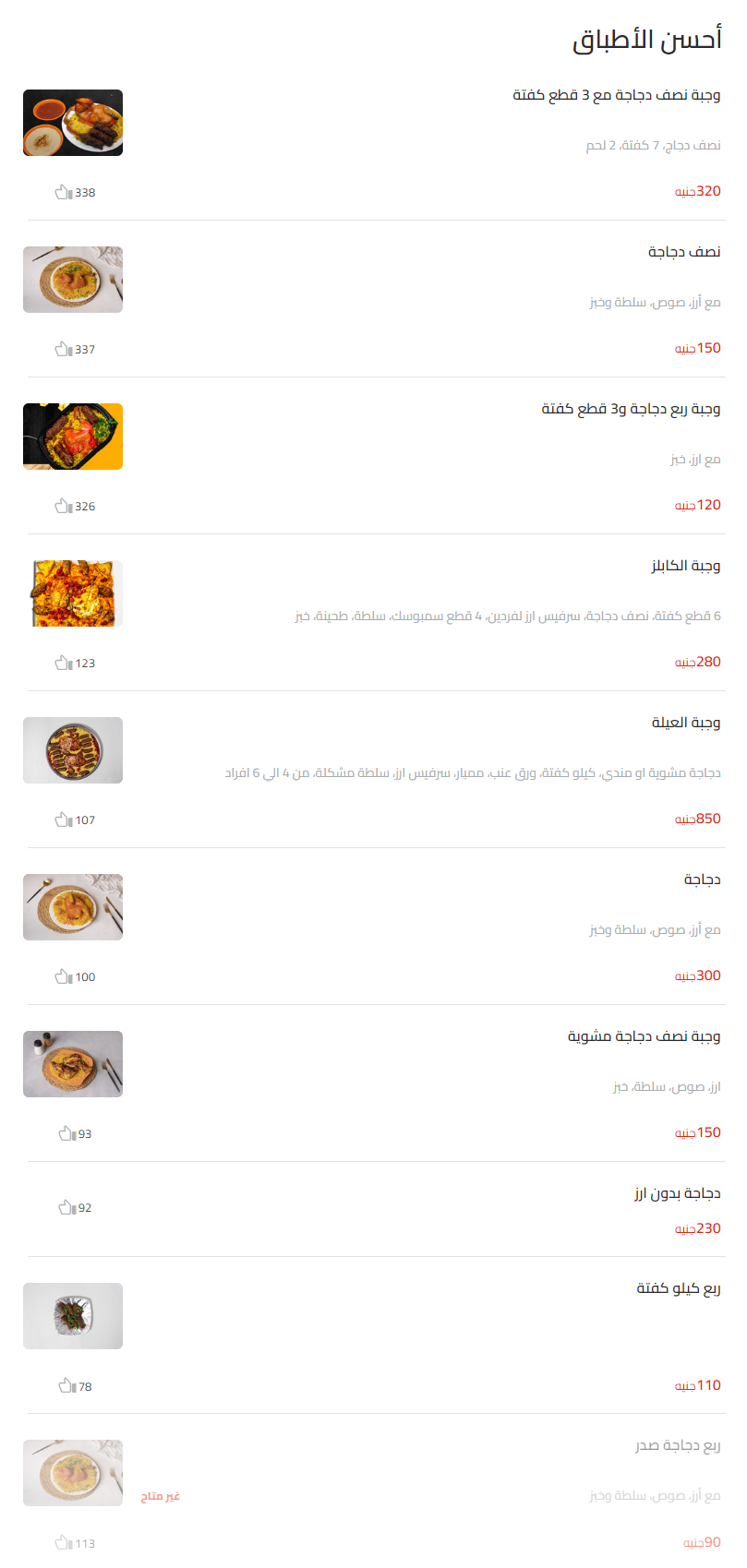Click the 320جنيه price label
The width and height of the screenshot is (747, 1568).
click(x=698, y=191)
